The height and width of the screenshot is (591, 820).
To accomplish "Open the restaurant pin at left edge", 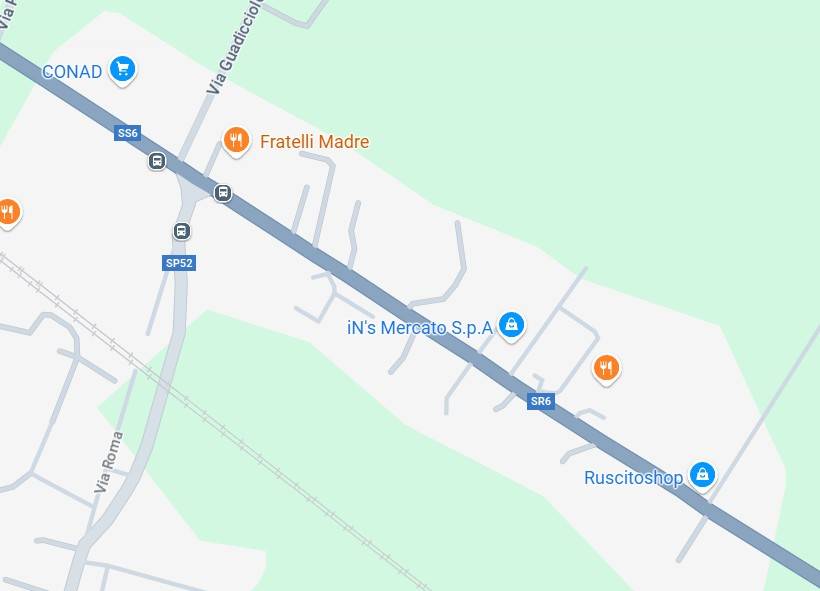I will click(7, 211).
